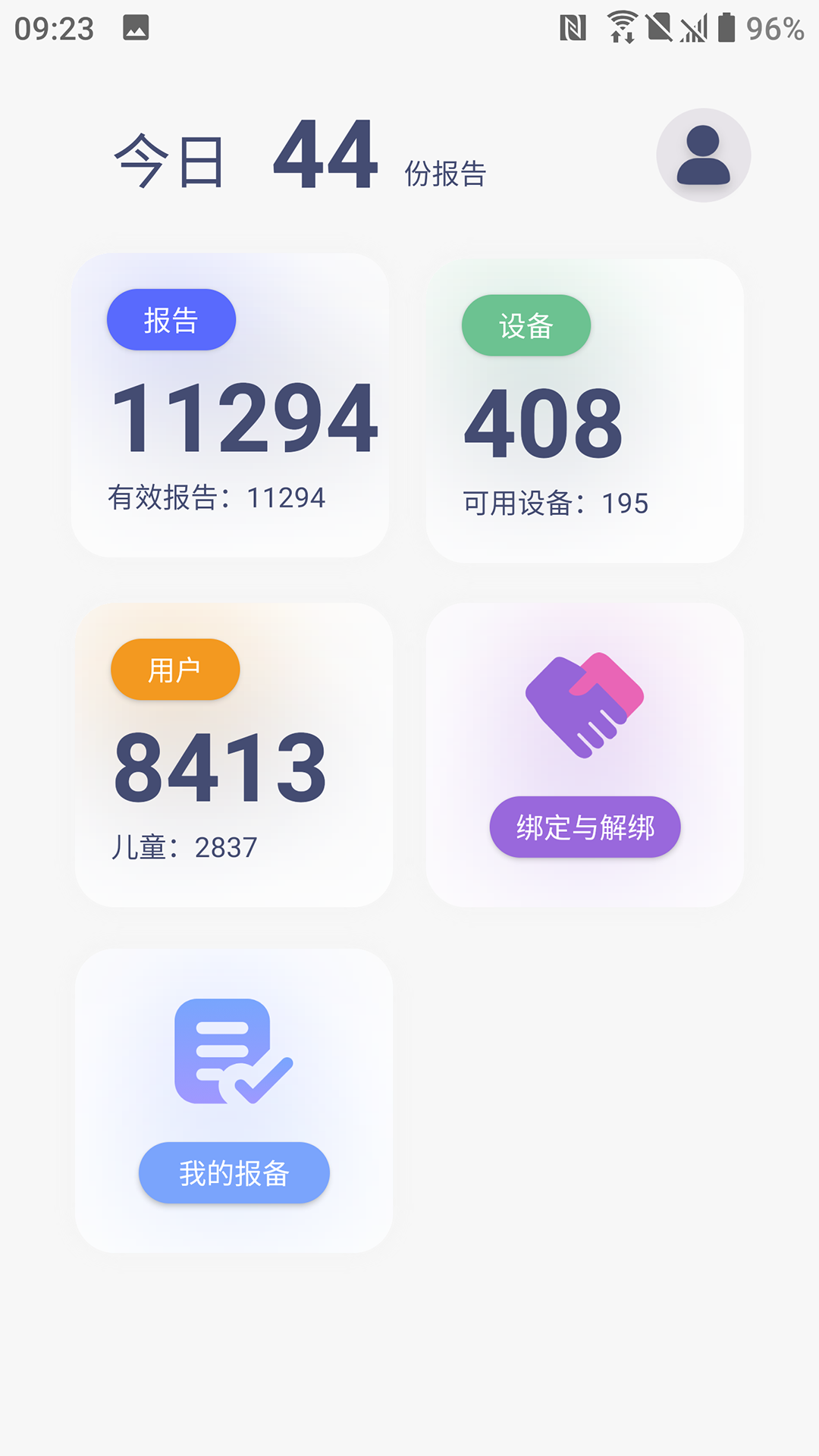
Task: Open the user profile avatar icon
Action: (704, 154)
